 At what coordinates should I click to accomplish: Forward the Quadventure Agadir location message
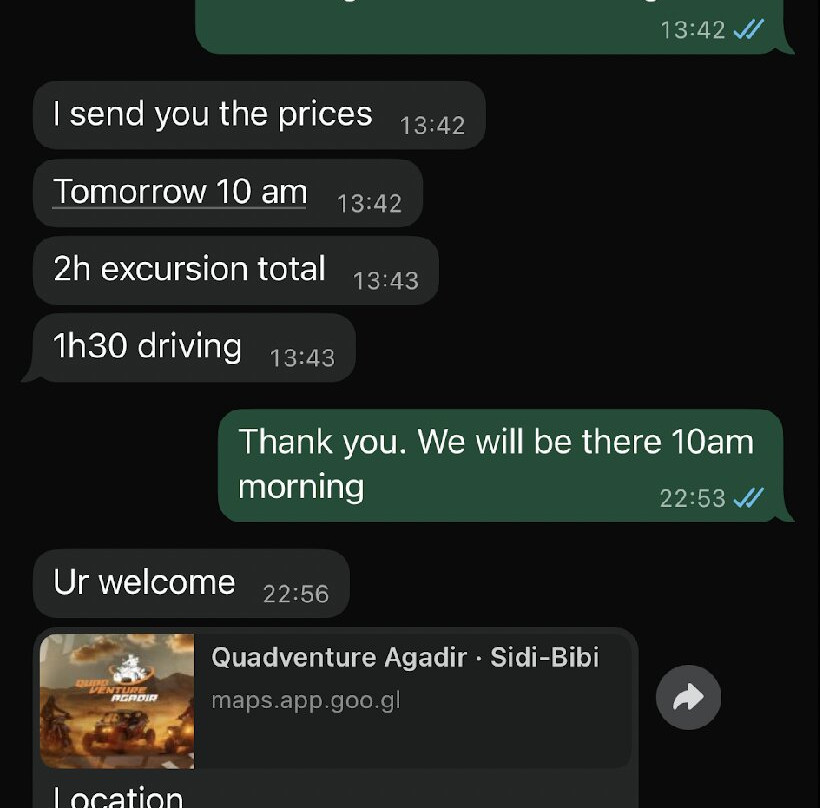pyautogui.click(x=688, y=698)
